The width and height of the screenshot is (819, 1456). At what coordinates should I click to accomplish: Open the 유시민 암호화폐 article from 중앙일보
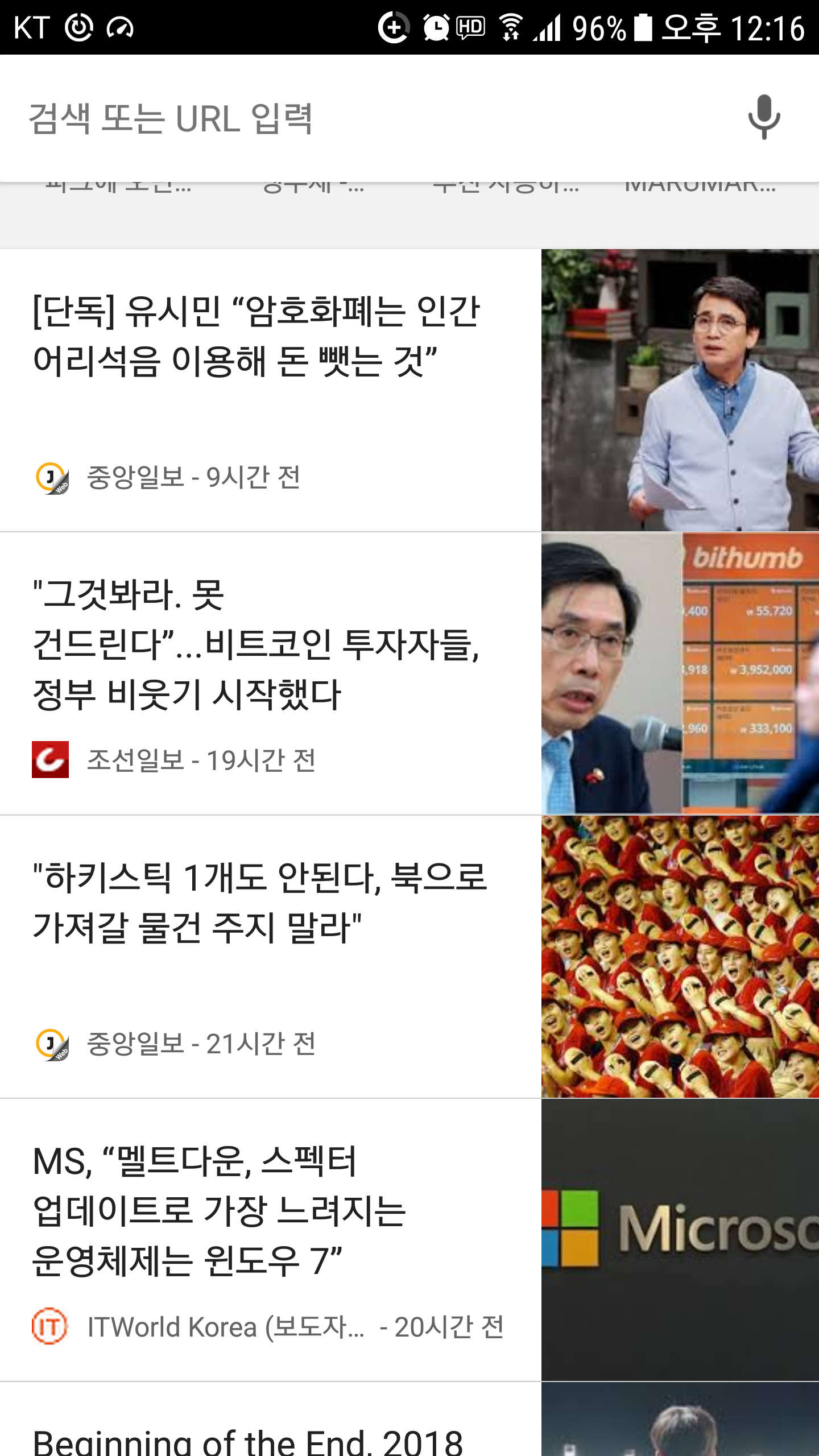(257, 337)
